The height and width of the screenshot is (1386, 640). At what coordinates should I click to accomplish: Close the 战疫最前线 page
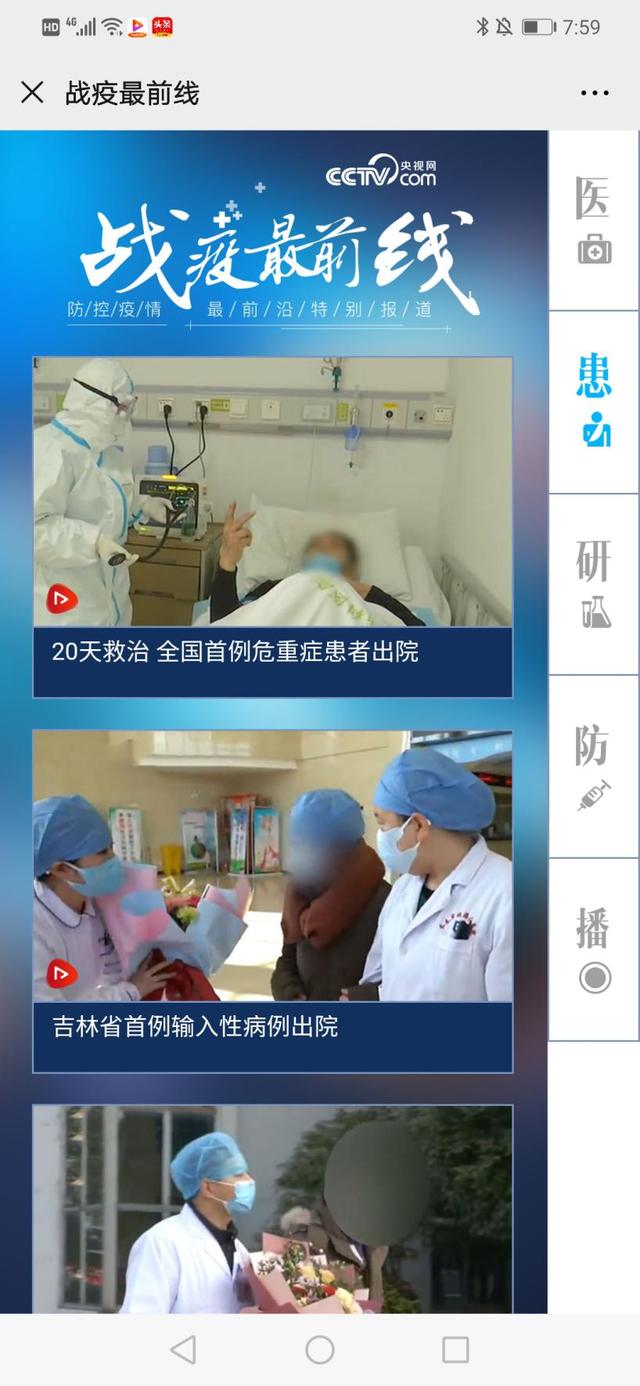(x=32, y=93)
